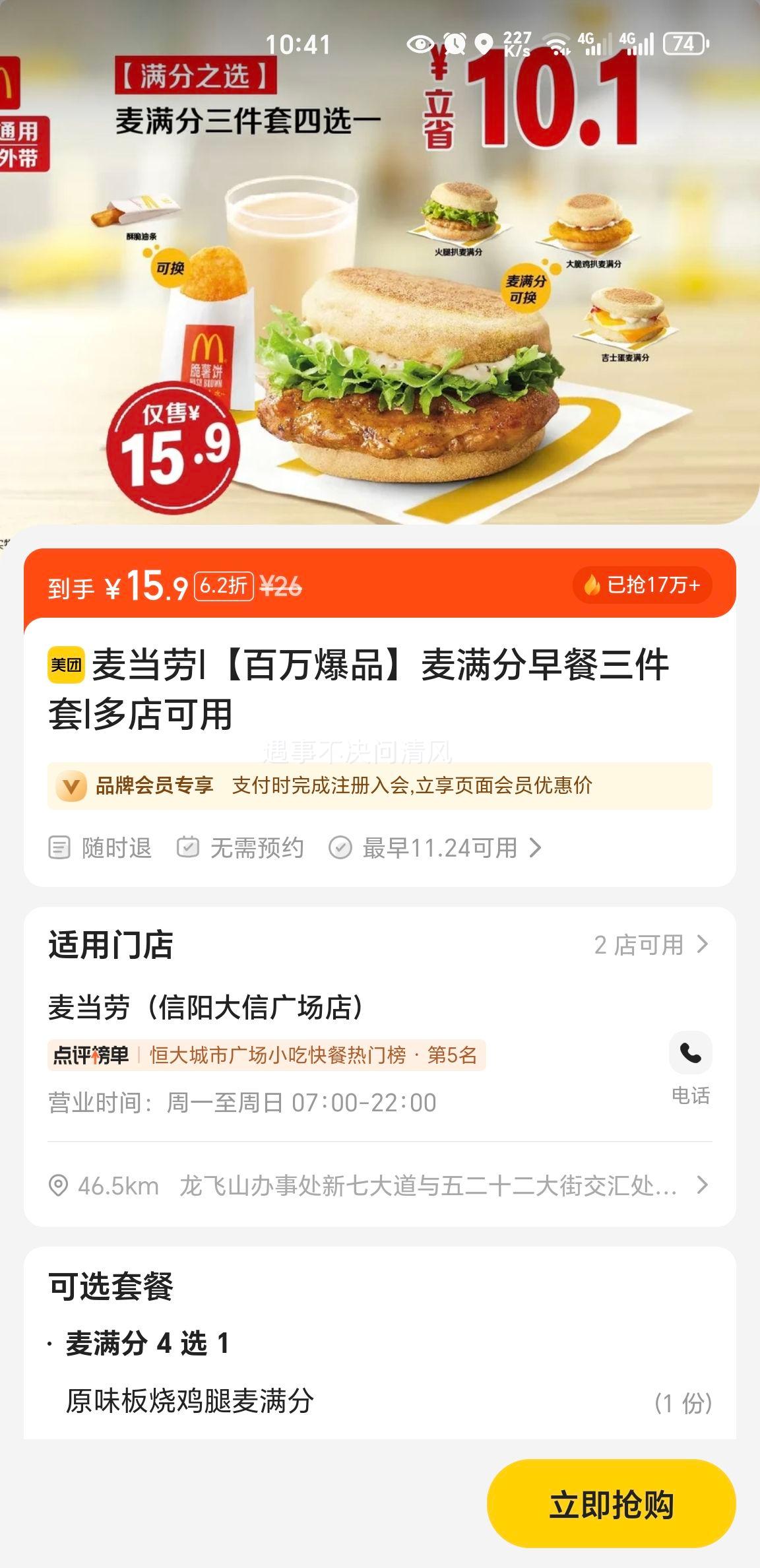Open the 2 店可用 store list

[x=650, y=945]
